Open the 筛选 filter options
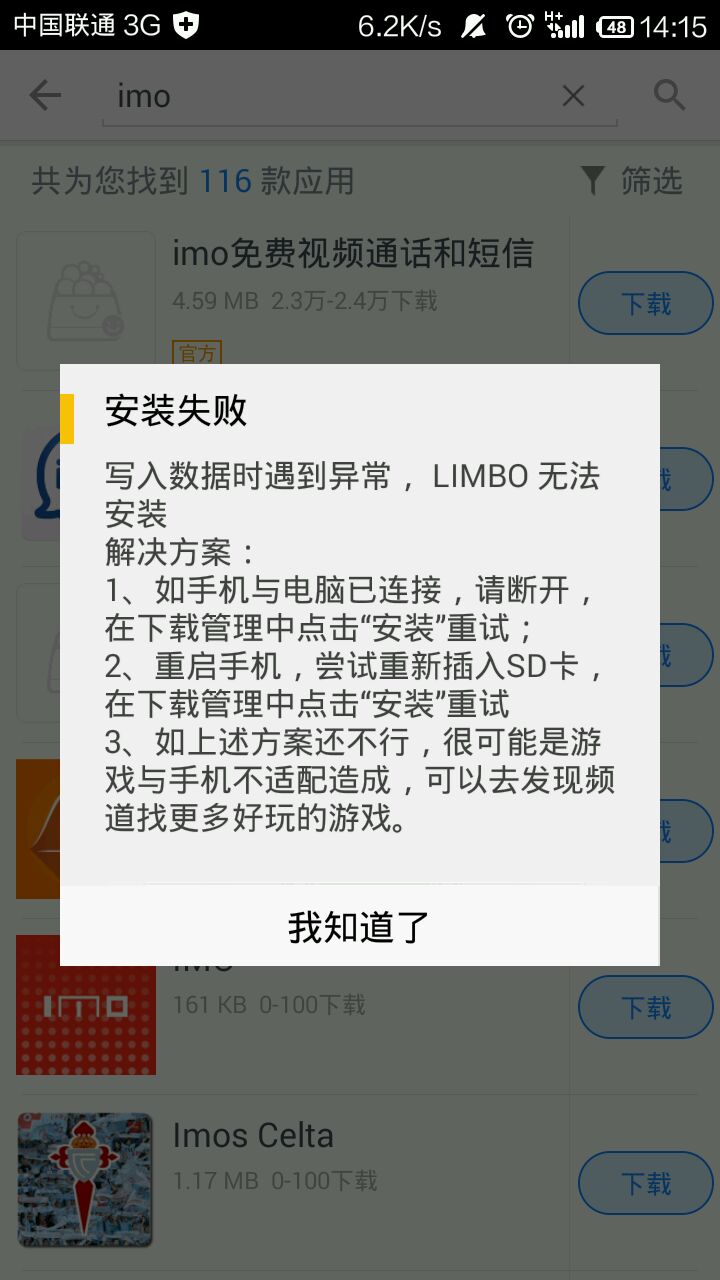Viewport: 720px width, 1280px height. click(632, 181)
